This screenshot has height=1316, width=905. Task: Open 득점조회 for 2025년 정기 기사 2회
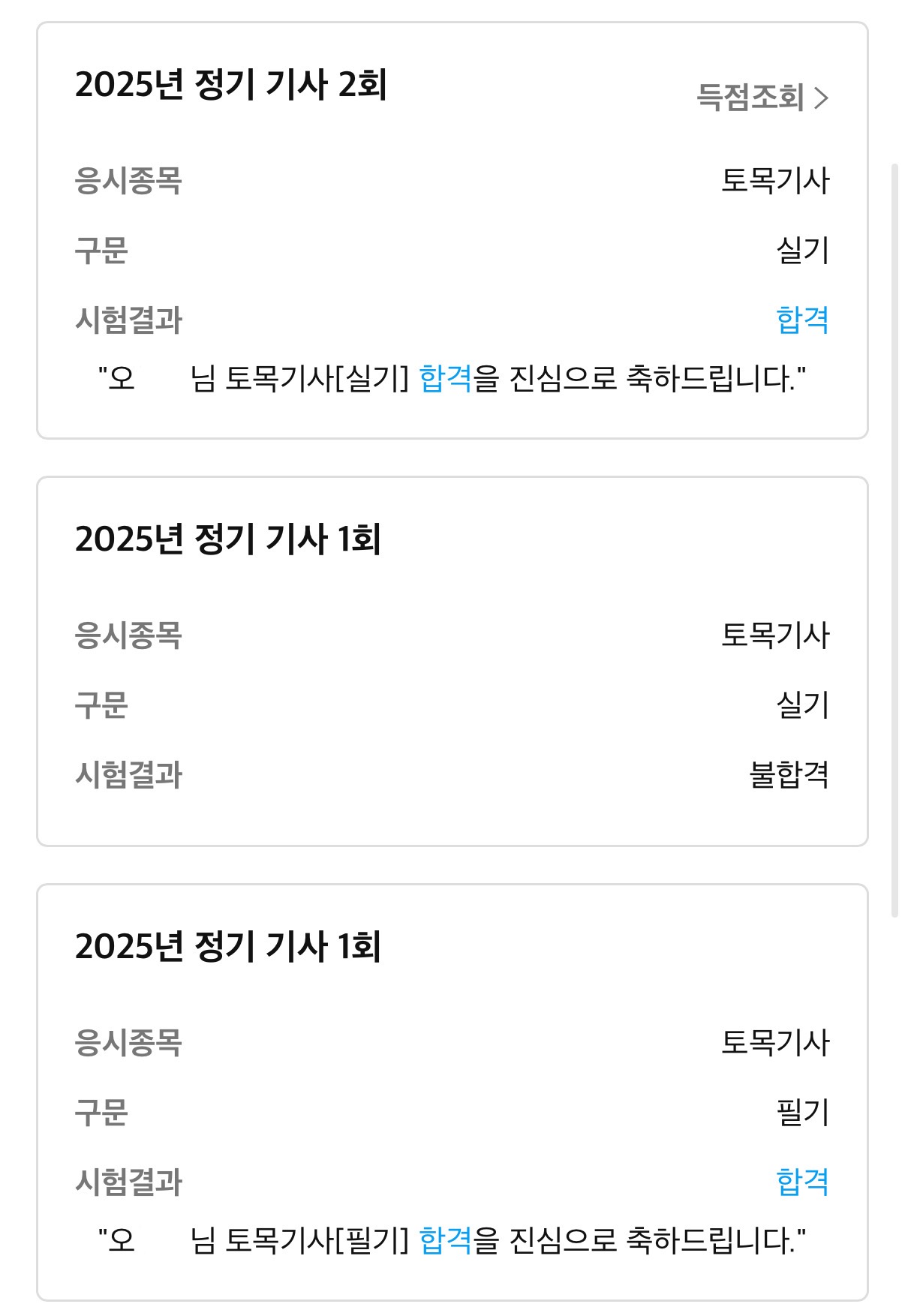click(x=762, y=98)
